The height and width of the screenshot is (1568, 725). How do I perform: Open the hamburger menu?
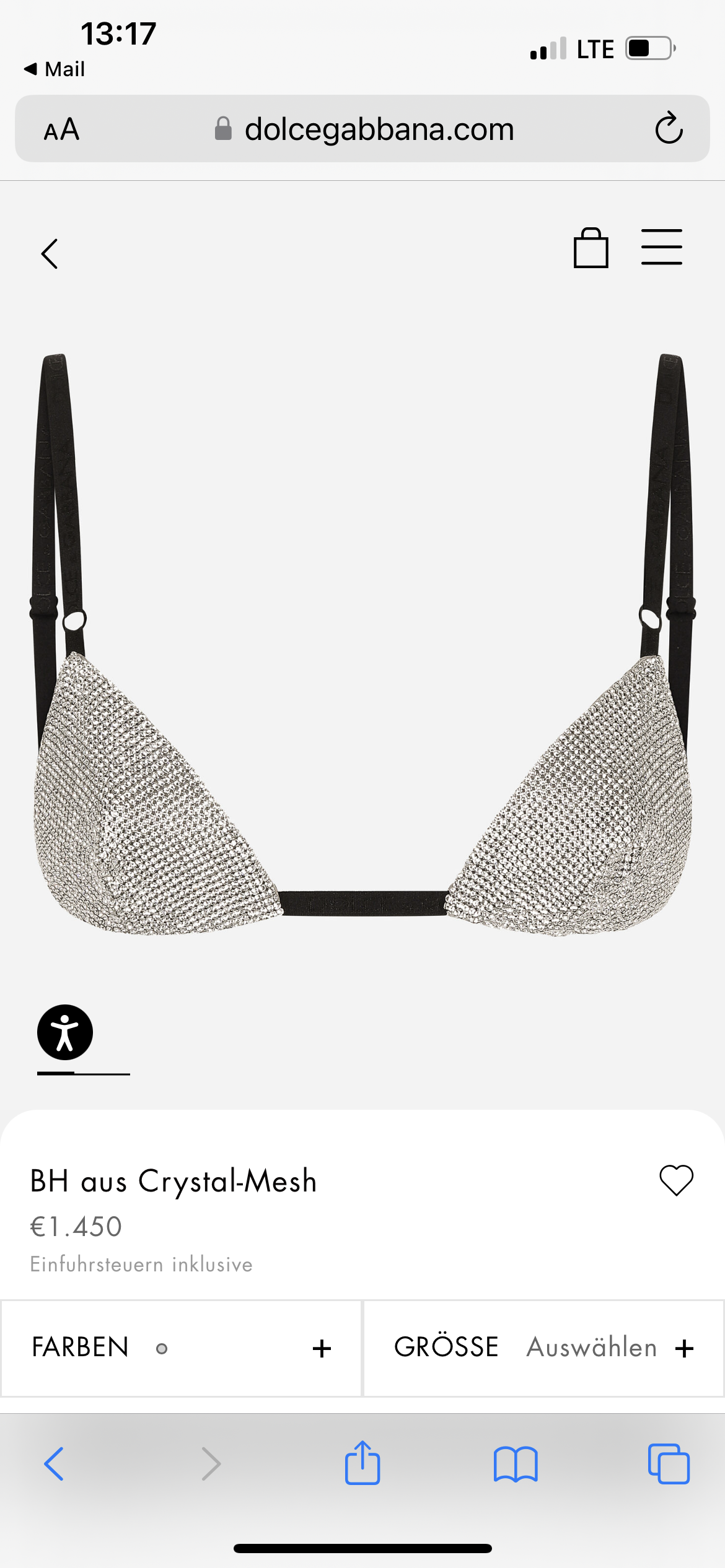click(661, 247)
